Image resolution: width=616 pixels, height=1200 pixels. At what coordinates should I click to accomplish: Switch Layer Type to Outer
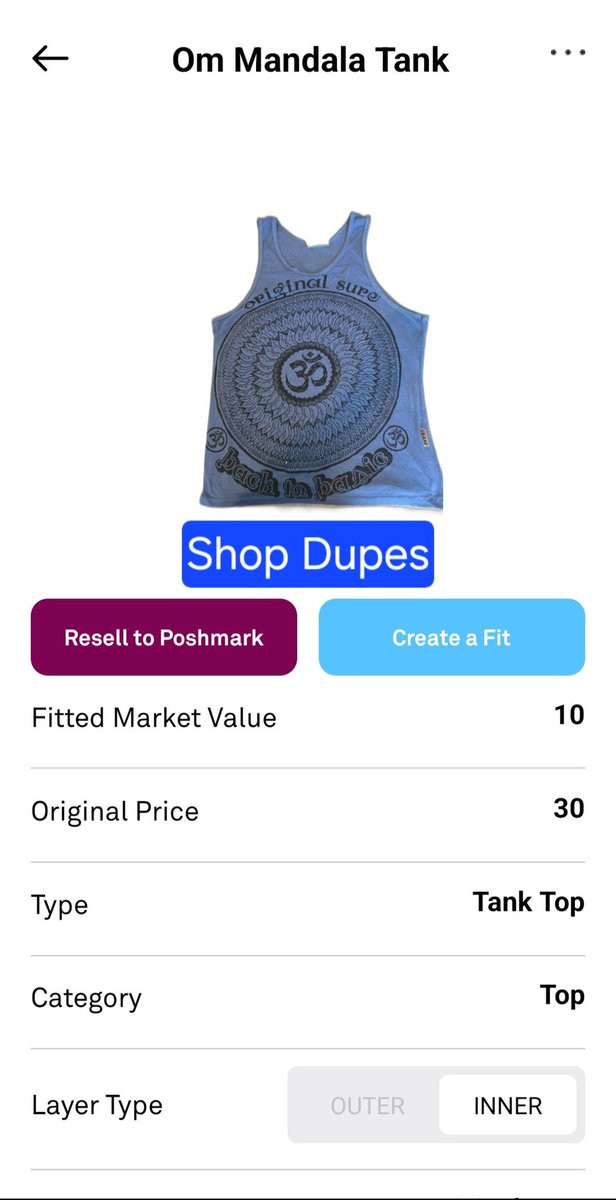pyautogui.click(x=367, y=1106)
